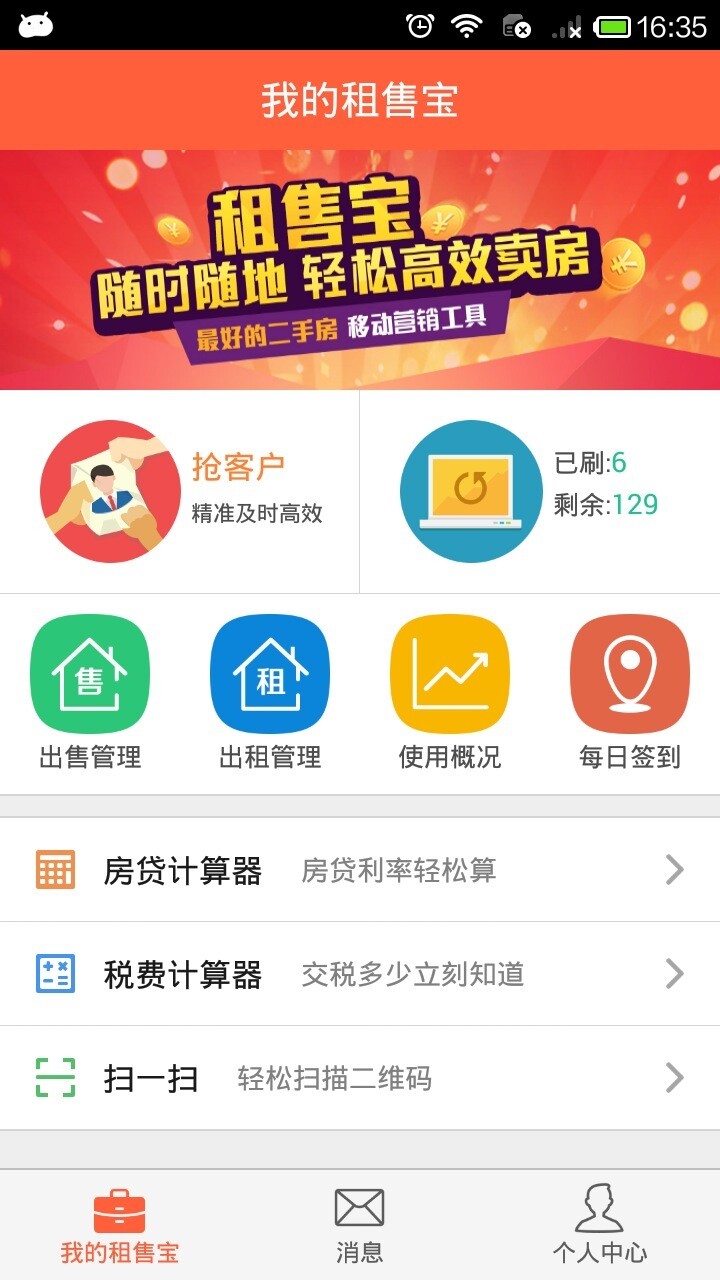The width and height of the screenshot is (720, 1280).
Task: Switch to the 个人中心 tab
Action: pos(600,1225)
